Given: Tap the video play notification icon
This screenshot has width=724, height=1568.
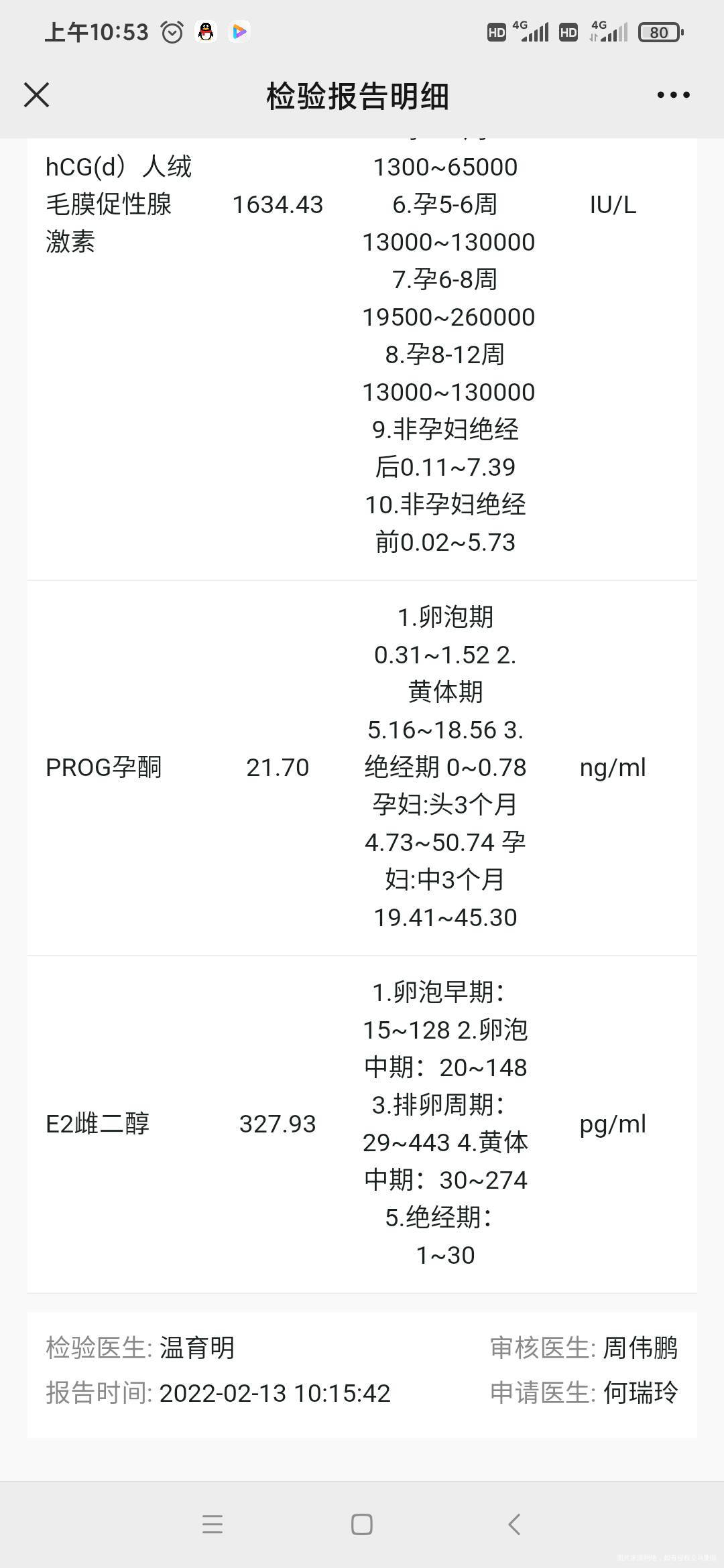Looking at the screenshot, I should point(239,31).
